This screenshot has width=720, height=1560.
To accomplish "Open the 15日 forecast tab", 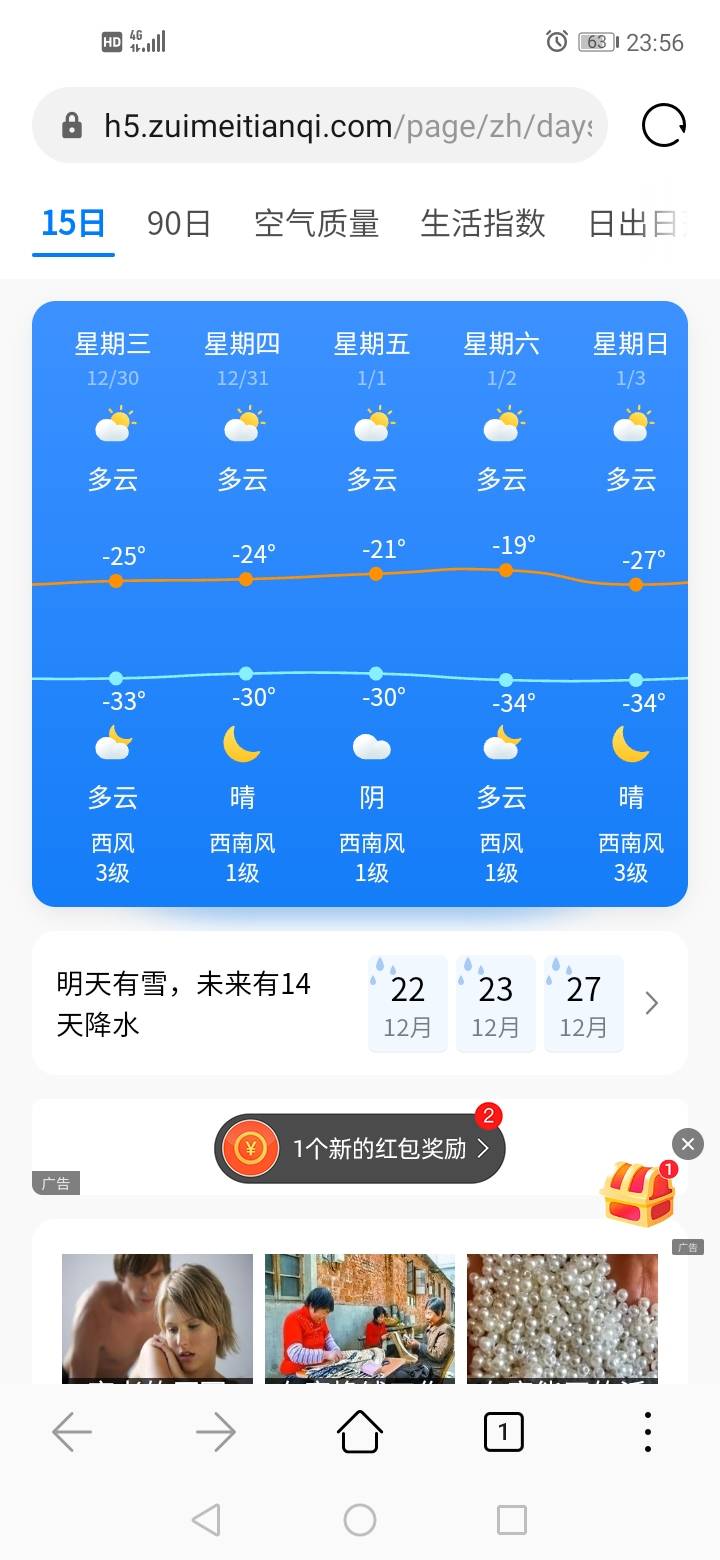I will click(x=73, y=223).
